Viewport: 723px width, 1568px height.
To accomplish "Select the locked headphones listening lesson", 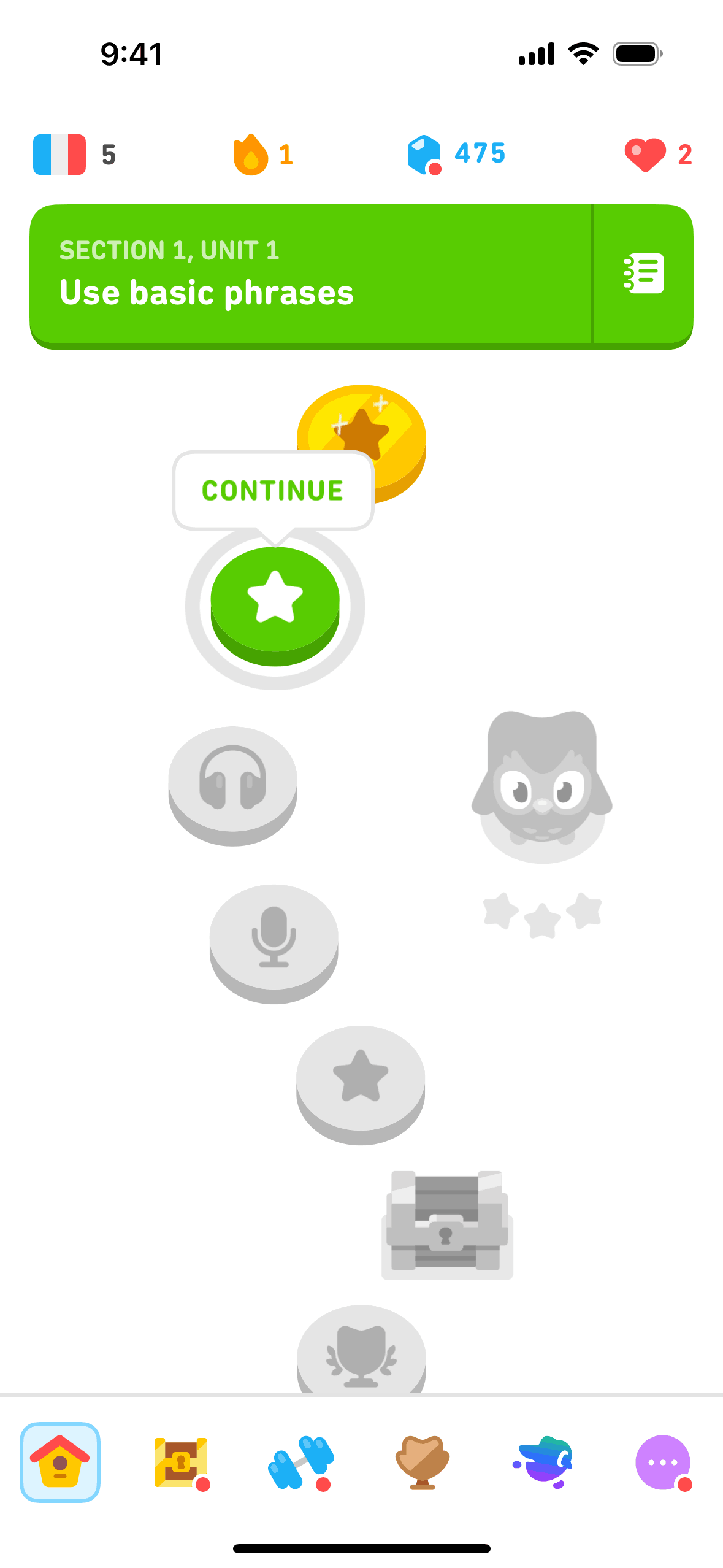I will [232, 780].
